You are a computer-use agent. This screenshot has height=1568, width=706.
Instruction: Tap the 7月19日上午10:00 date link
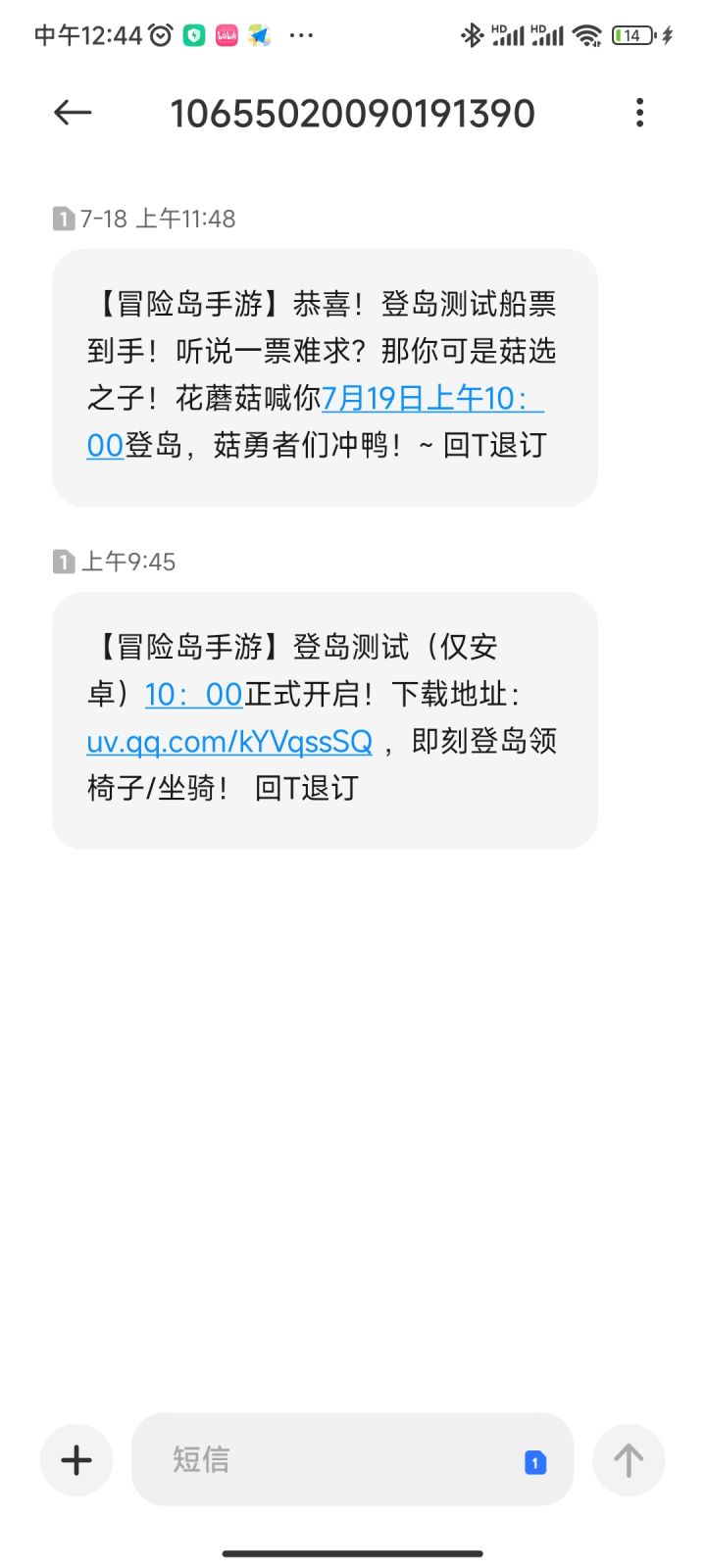tap(432, 398)
